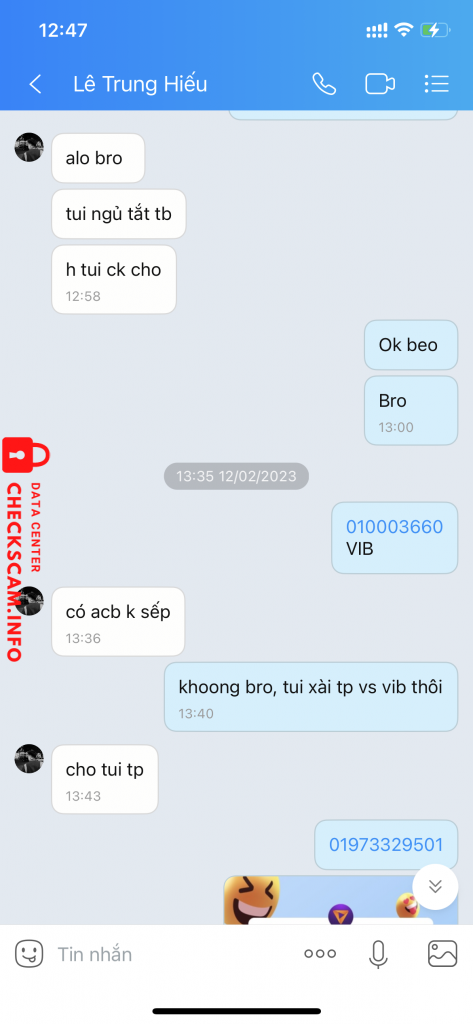Start a video call
This screenshot has width=473, height=1024.
point(380,84)
